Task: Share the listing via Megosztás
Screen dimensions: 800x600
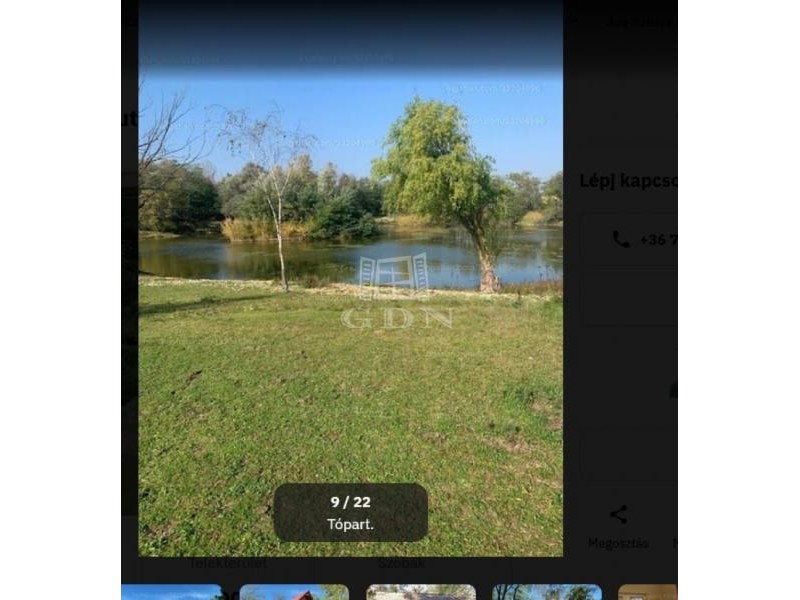Action: coord(618,526)
